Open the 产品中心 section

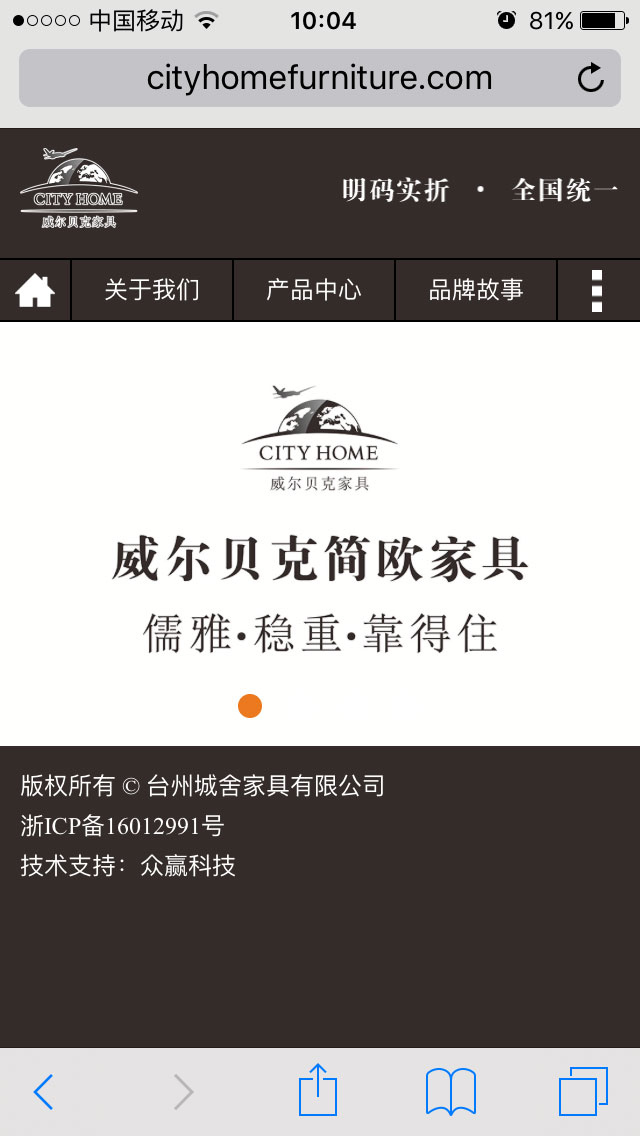314,291
